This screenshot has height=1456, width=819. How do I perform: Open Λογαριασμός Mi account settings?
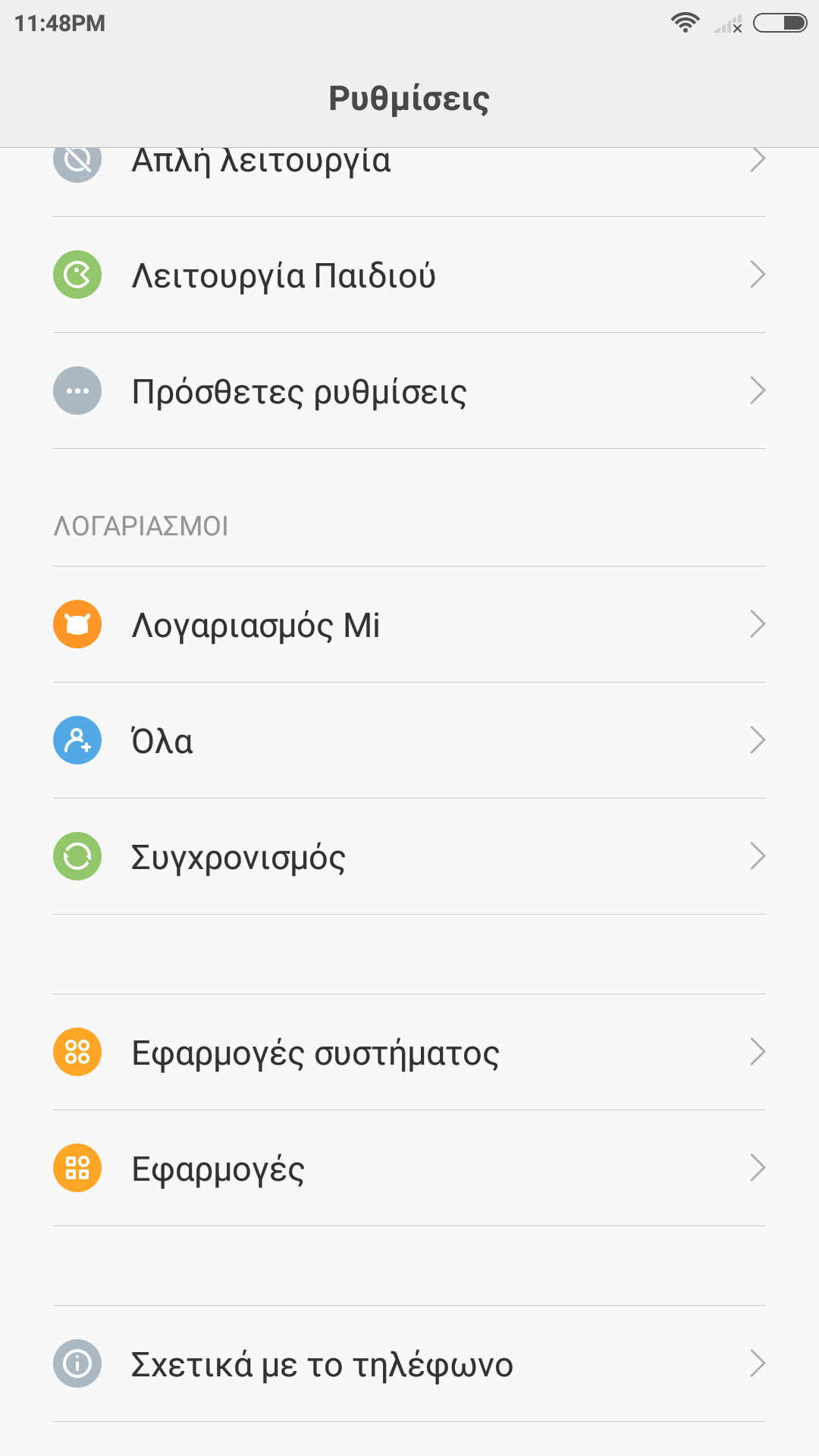tap(409, 625)
